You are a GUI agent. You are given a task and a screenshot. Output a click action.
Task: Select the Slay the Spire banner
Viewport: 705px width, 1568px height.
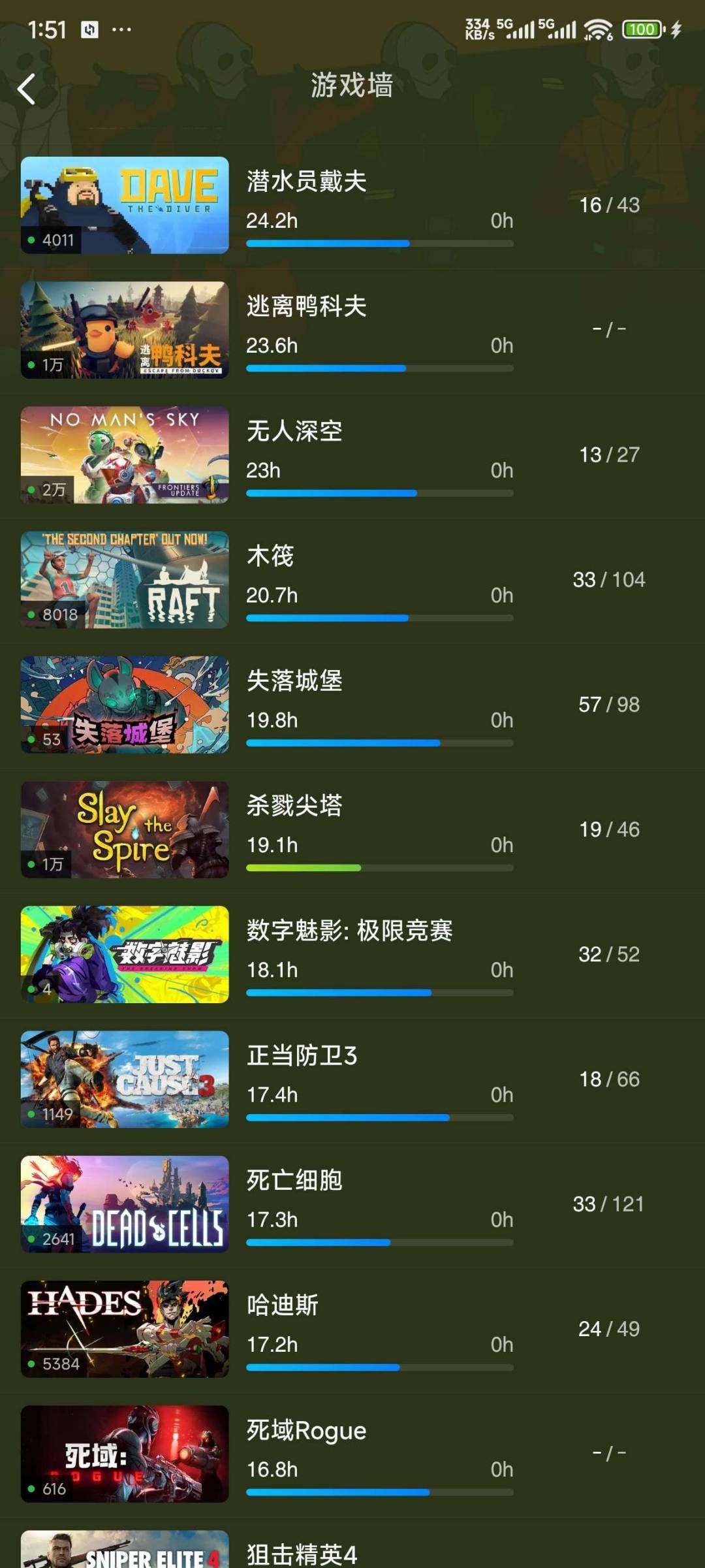click(x=125, y=829)
